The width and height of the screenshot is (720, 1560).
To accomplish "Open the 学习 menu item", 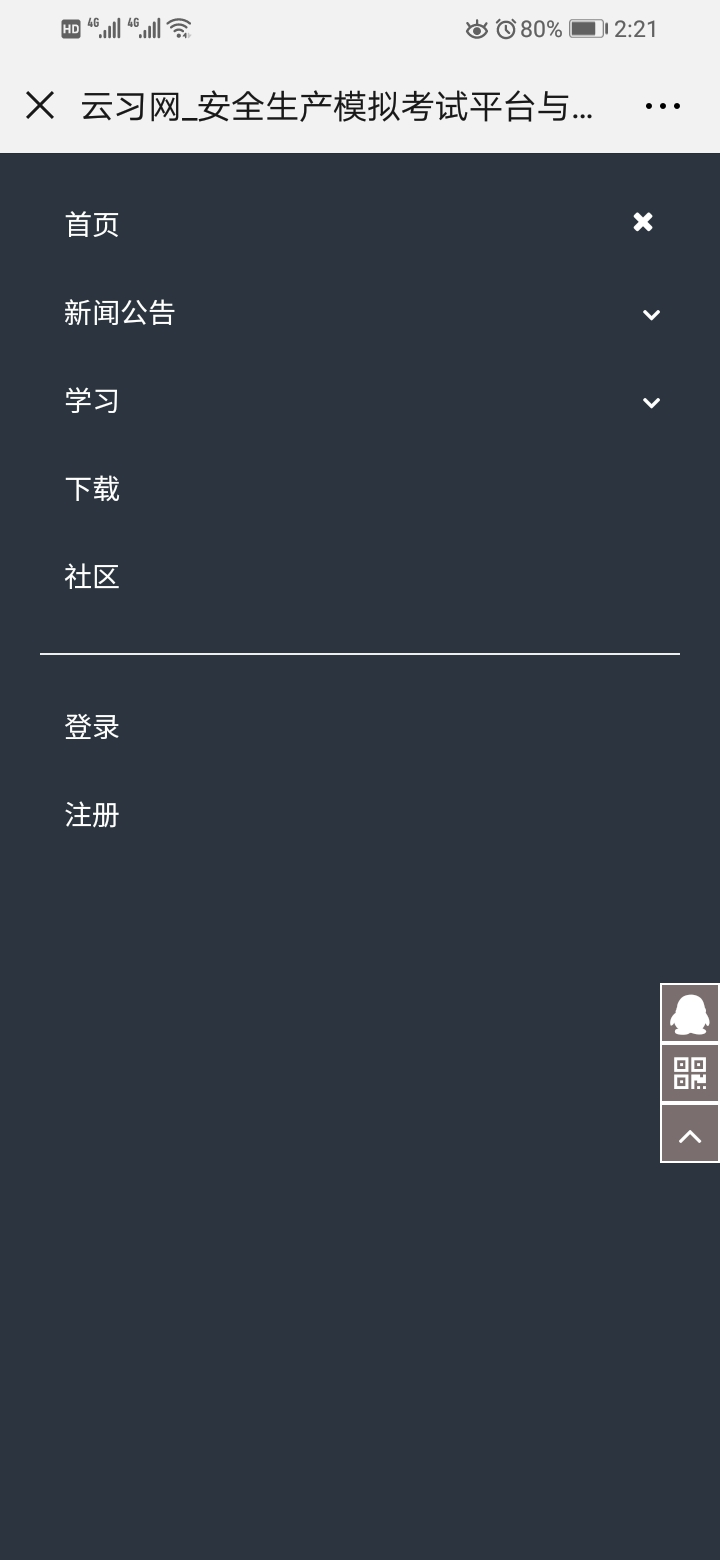I will tap(92, 401).
